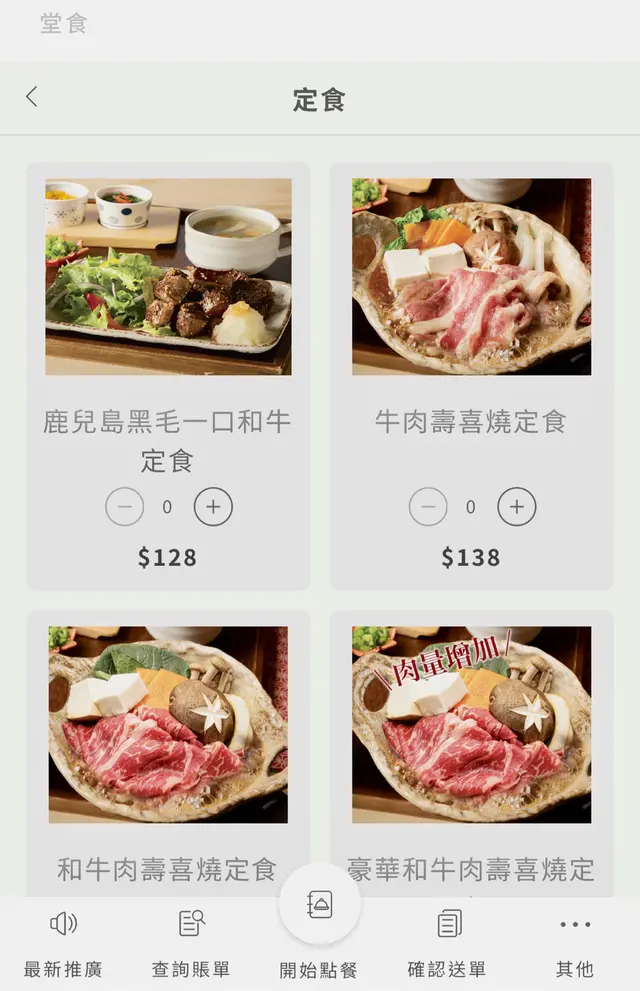View the 牛肉壽喜燒定食 dish photo
Viewport: 640px width, 991px height.
pyautogui.click(x=471, y=277)
